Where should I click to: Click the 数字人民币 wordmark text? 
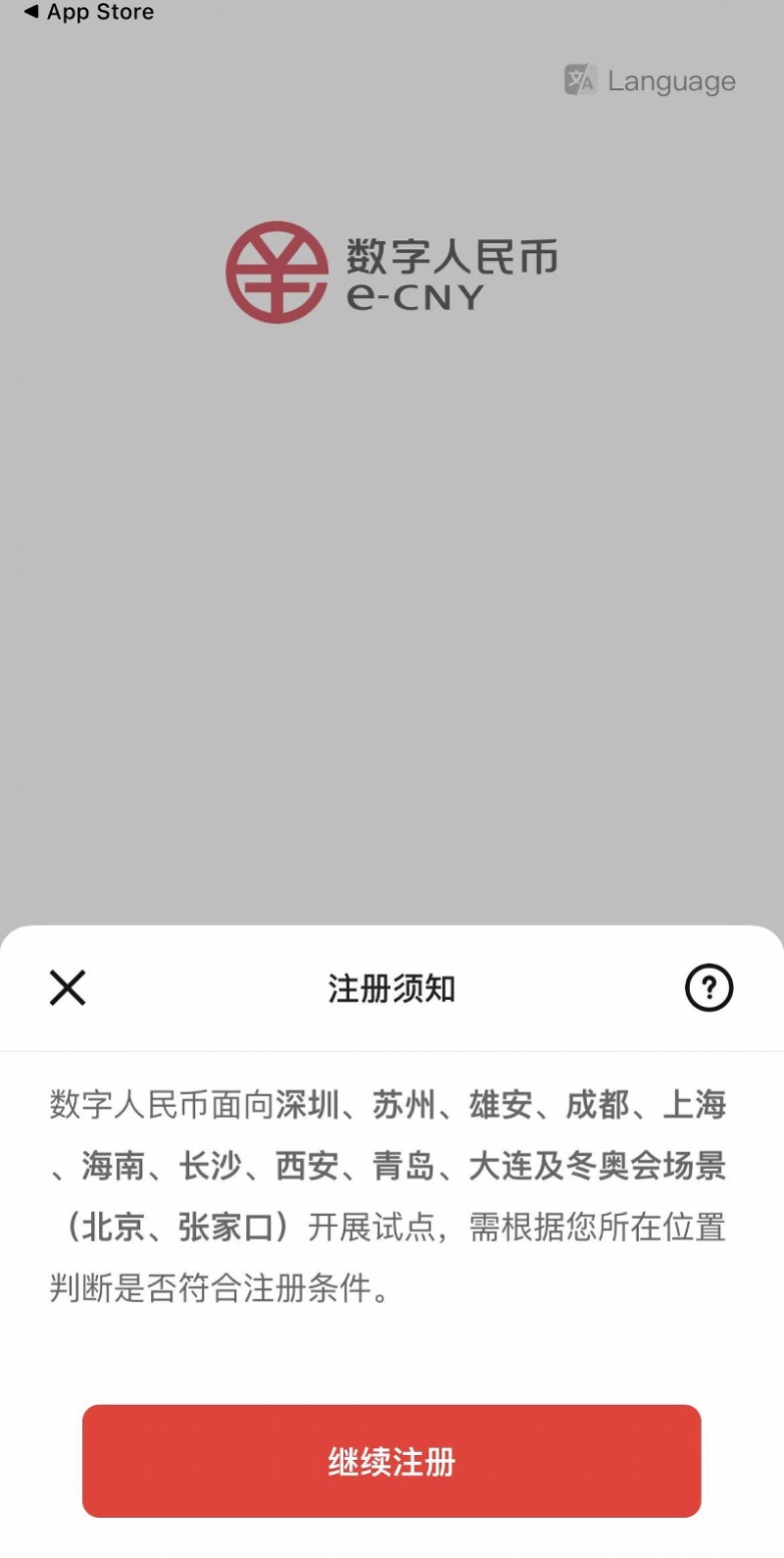point(451,255)
